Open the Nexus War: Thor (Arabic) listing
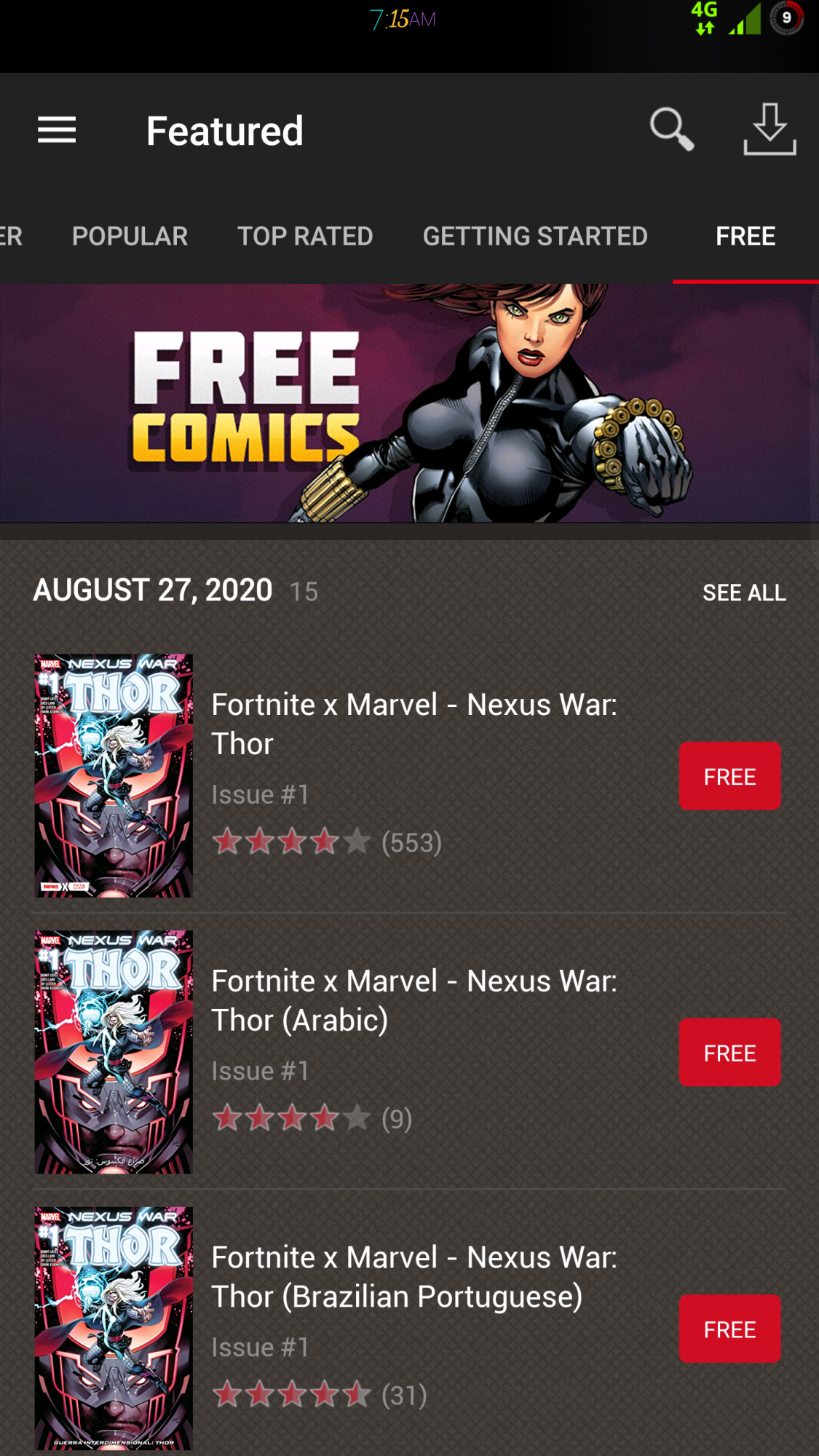 (x=414, y=1000)
